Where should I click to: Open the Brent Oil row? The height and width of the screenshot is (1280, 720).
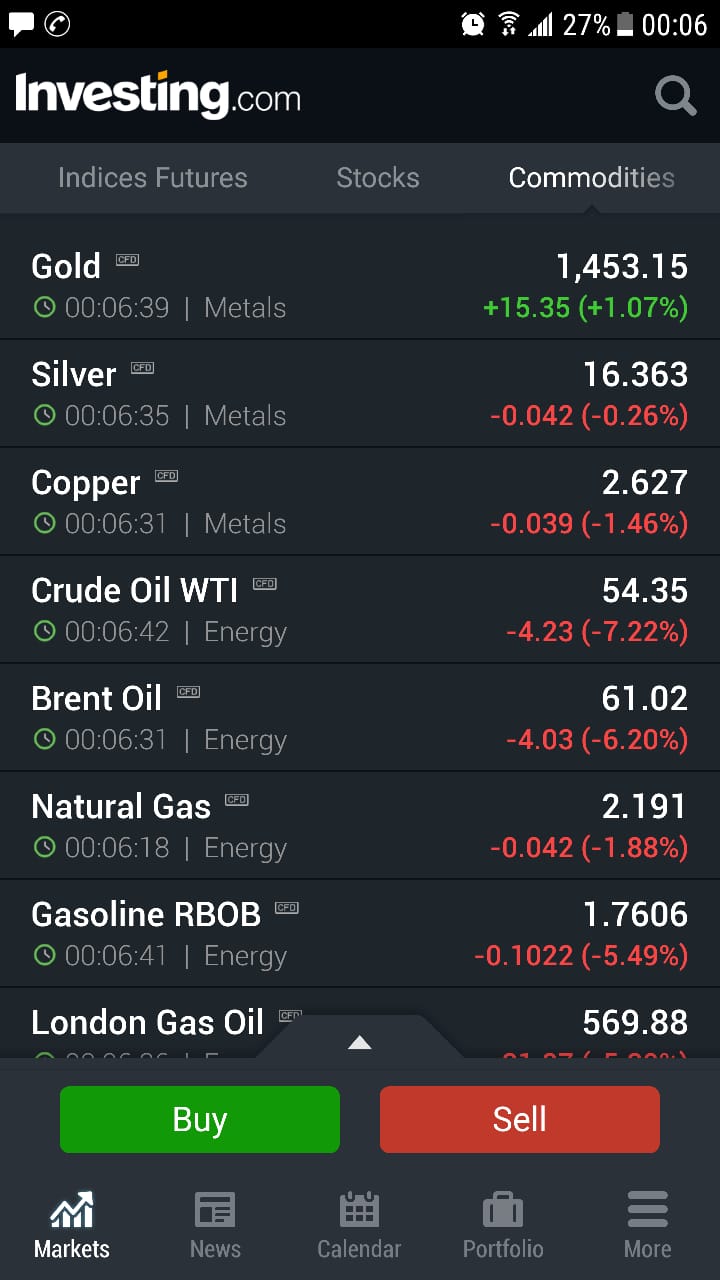(x=360, y=718)
